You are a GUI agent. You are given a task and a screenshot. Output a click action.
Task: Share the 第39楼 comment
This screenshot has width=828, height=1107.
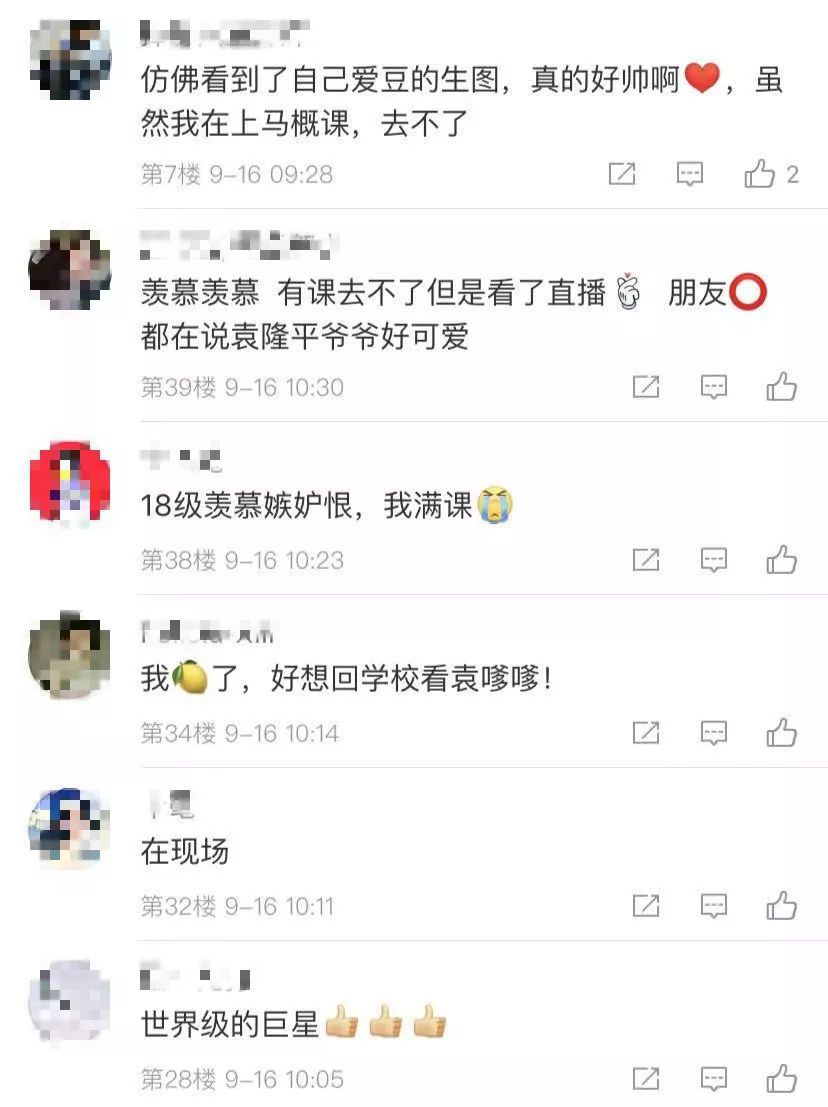coord(646,387)
